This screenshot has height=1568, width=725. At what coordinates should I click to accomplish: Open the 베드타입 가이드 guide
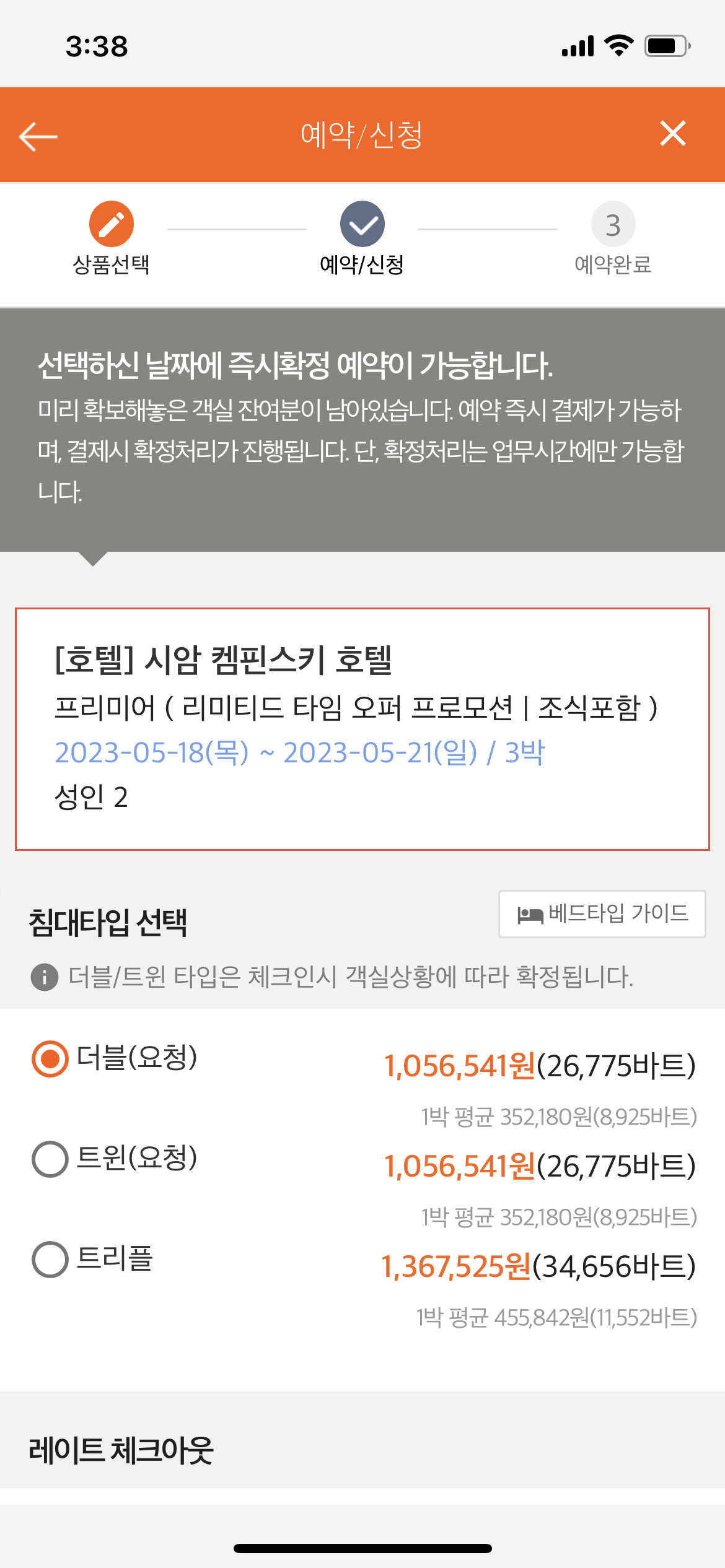(602, 913)
